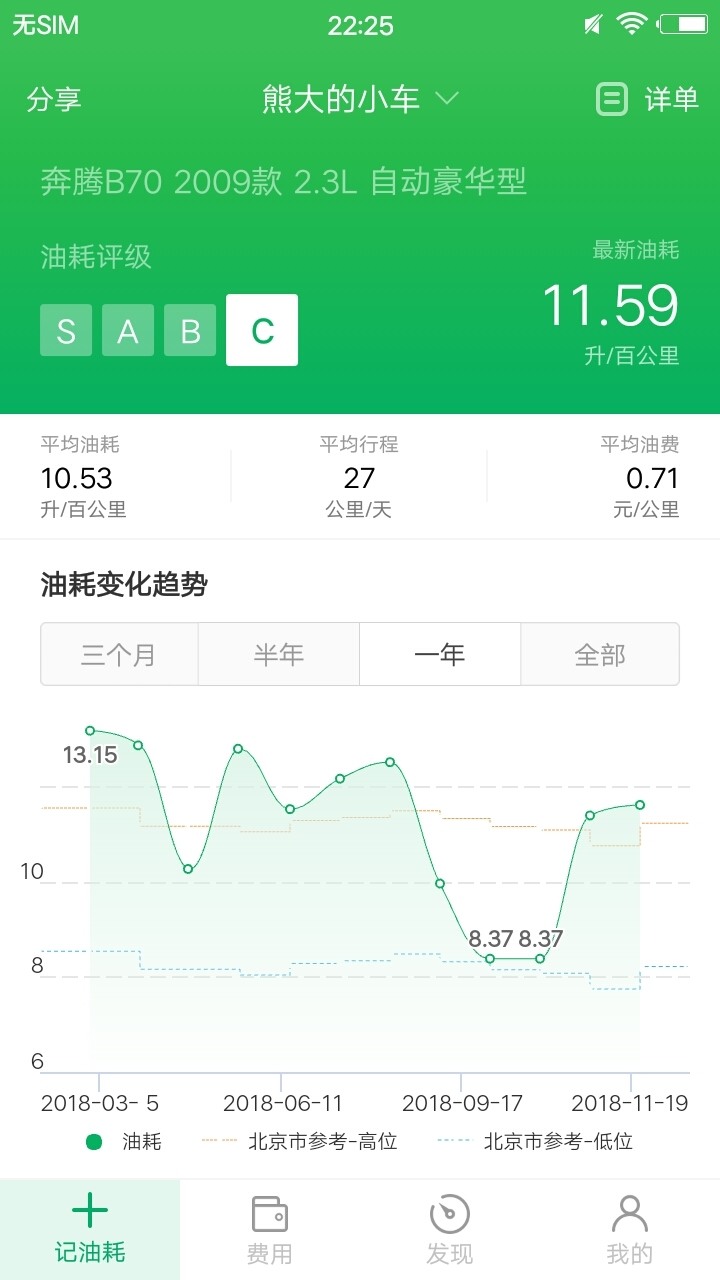The height and width of the screenshot is (1280, 720).
Task: Switch to the 三个月 time range tab
Action: [119, 654]
